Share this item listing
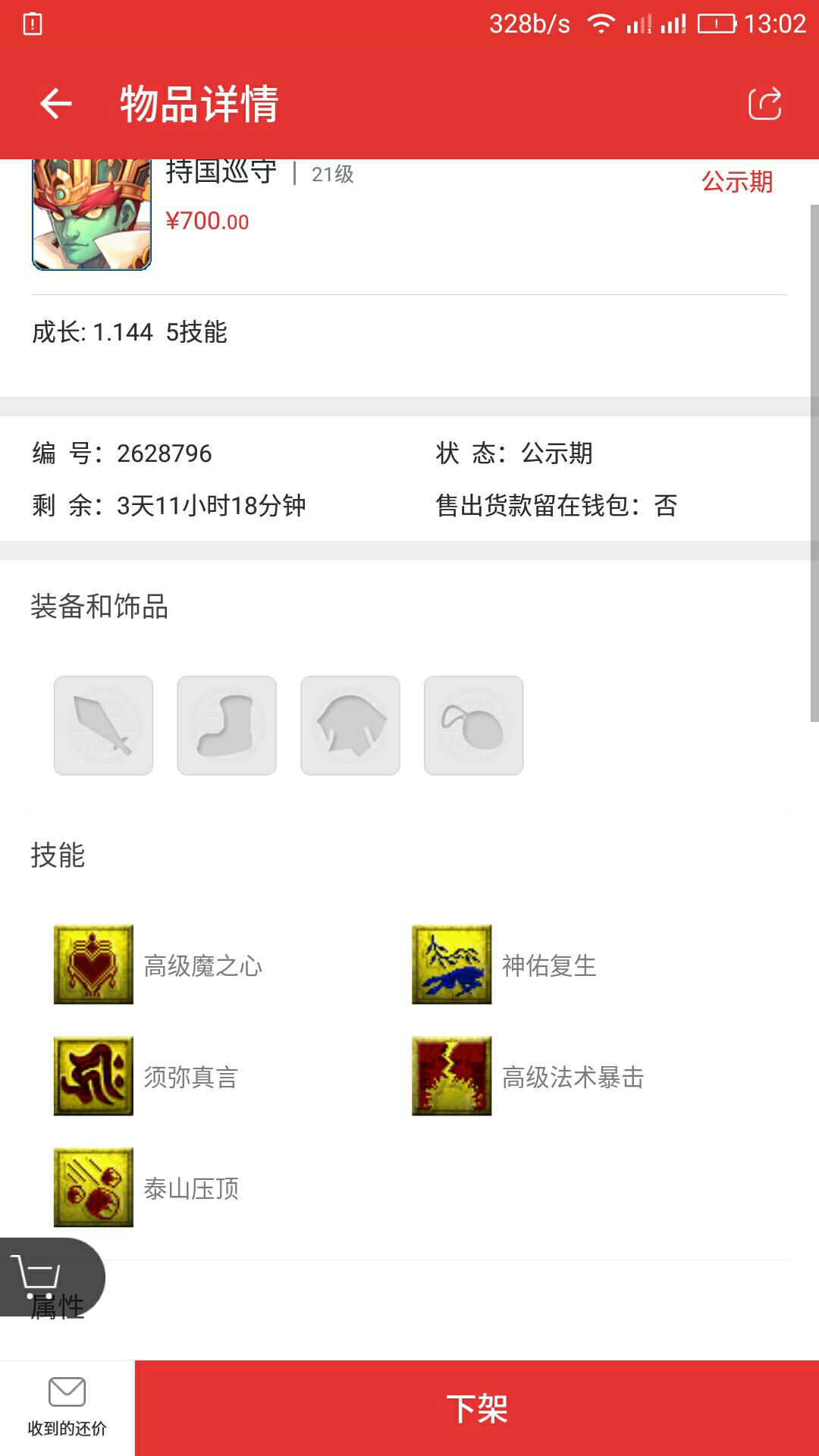 point(764,104)
